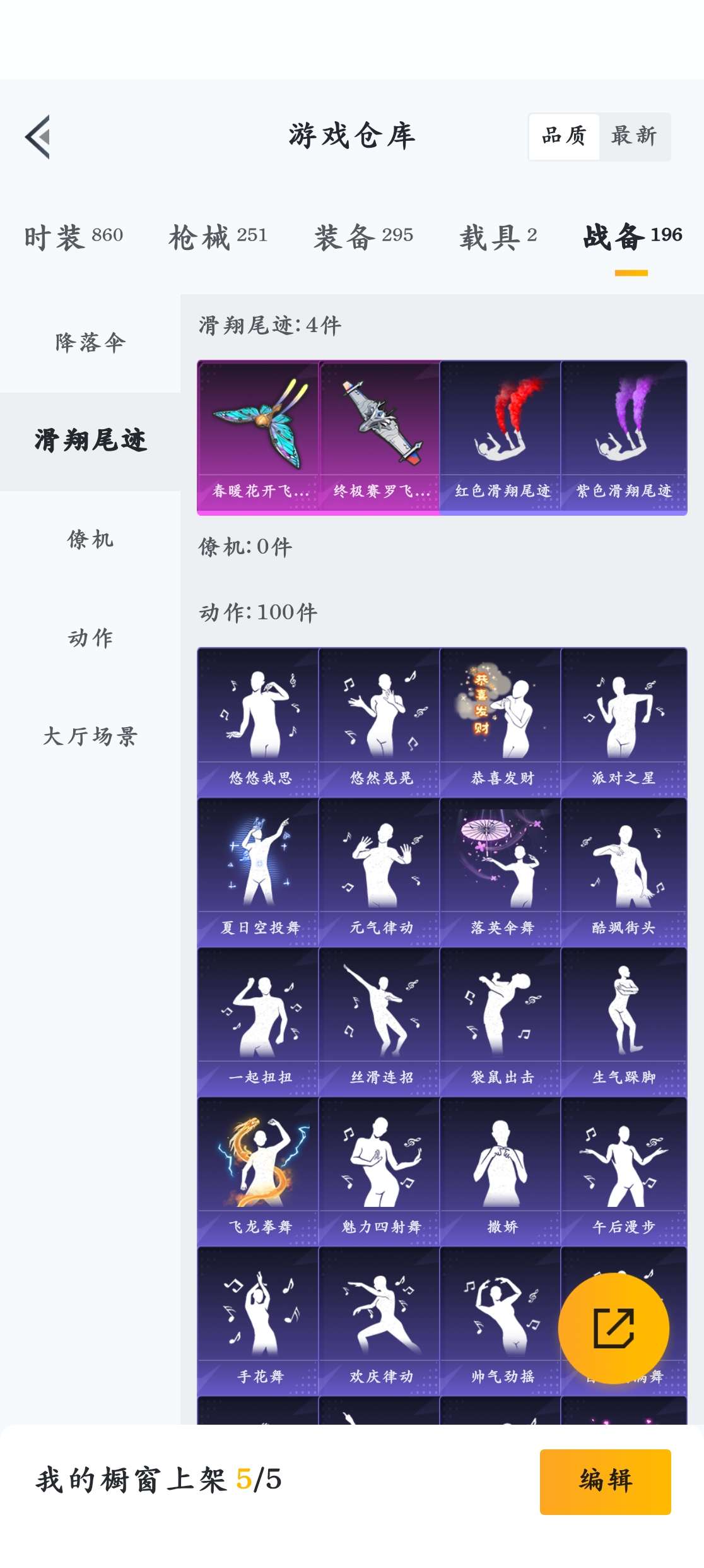
Task: Switch to the 枪械 tab
Action: pyautogui.click(x=218, y=237)
